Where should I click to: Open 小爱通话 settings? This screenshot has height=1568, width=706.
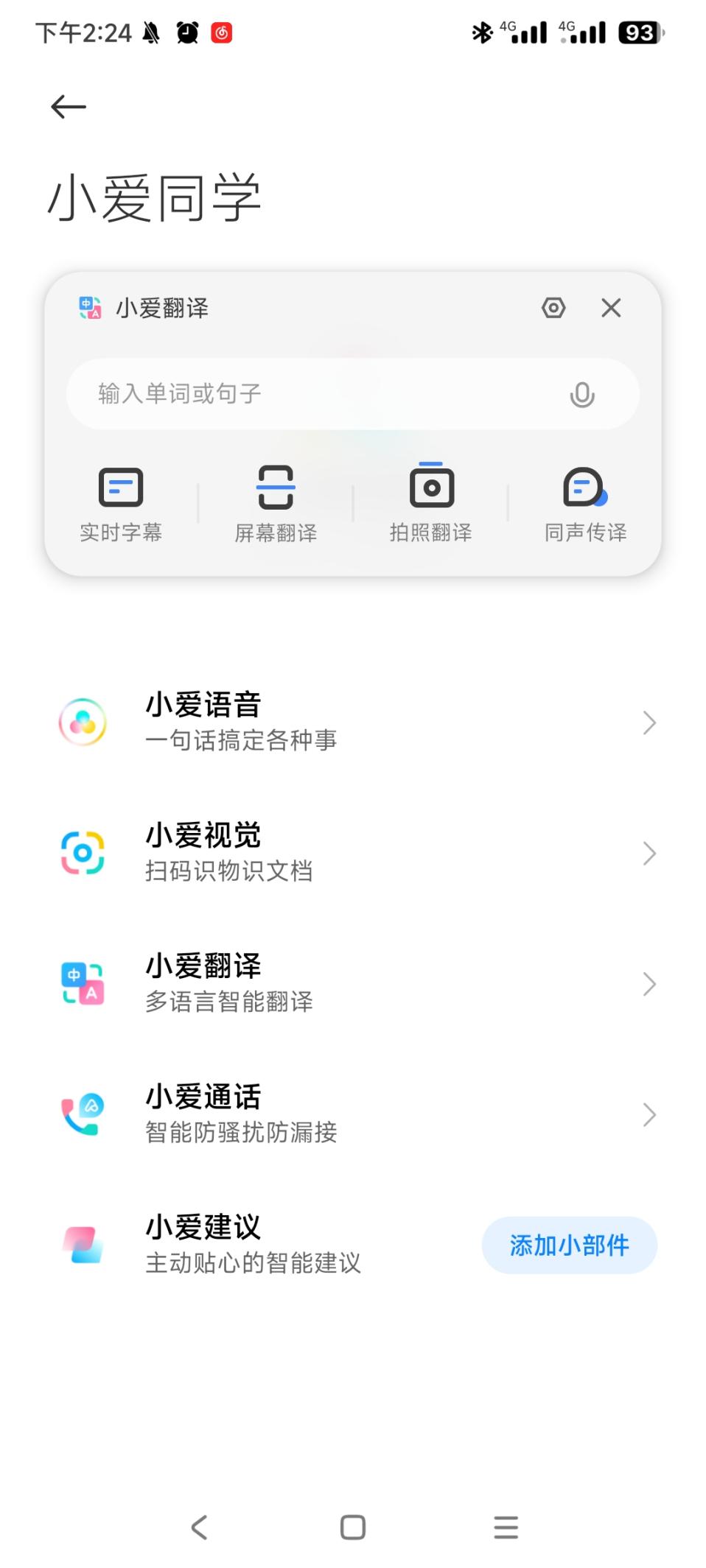point(354,1114)
